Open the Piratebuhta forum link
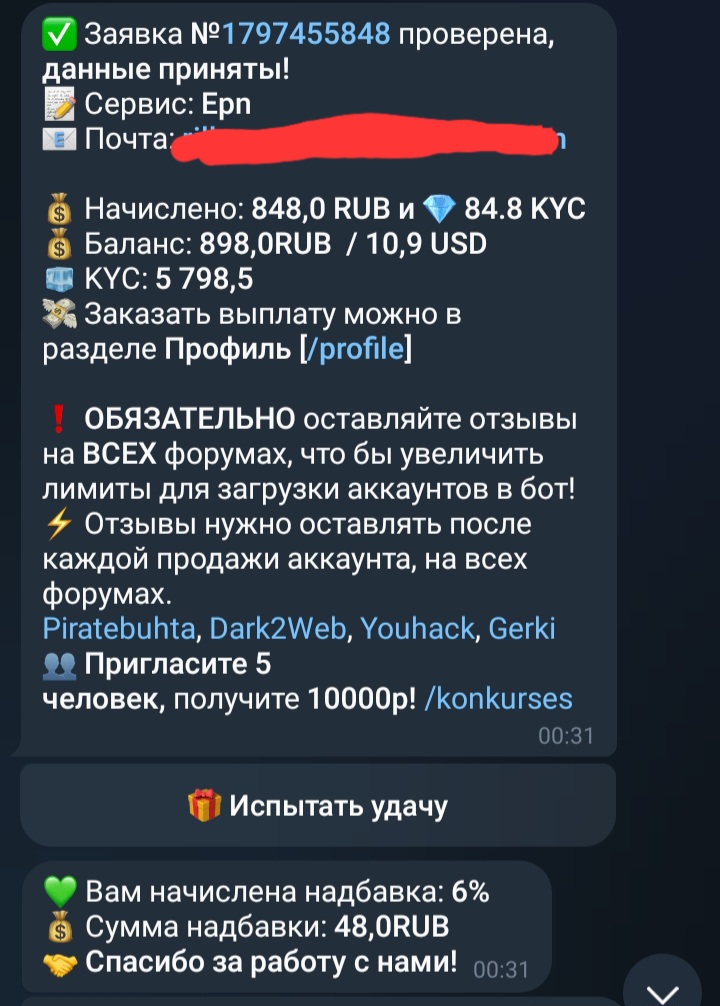720x1006 pixels. tap(124, 629)
